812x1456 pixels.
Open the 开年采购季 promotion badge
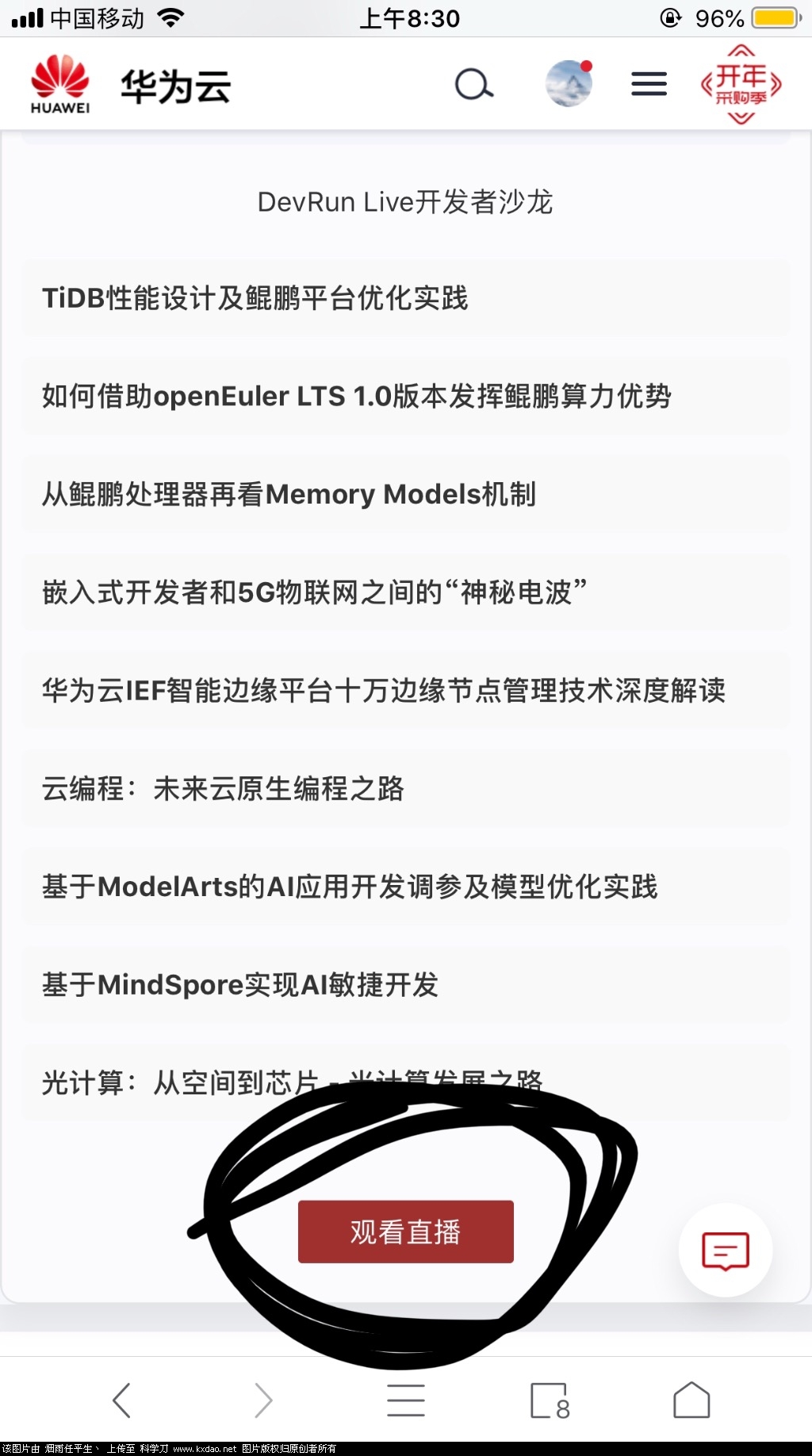pyautogui.click(x=741, y=85)
